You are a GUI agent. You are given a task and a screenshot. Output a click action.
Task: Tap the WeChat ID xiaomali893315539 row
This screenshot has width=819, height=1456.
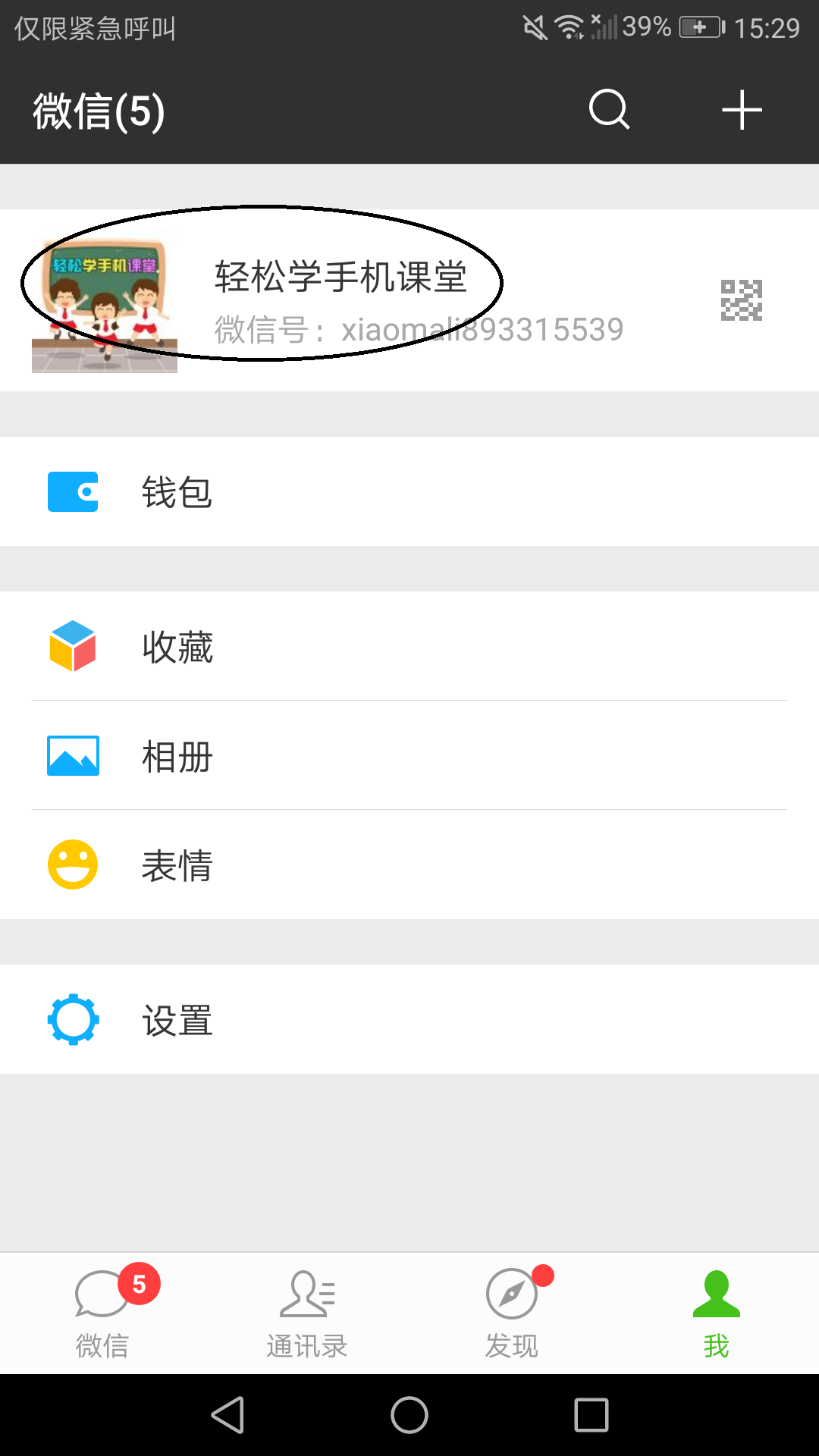coord(417,329)
